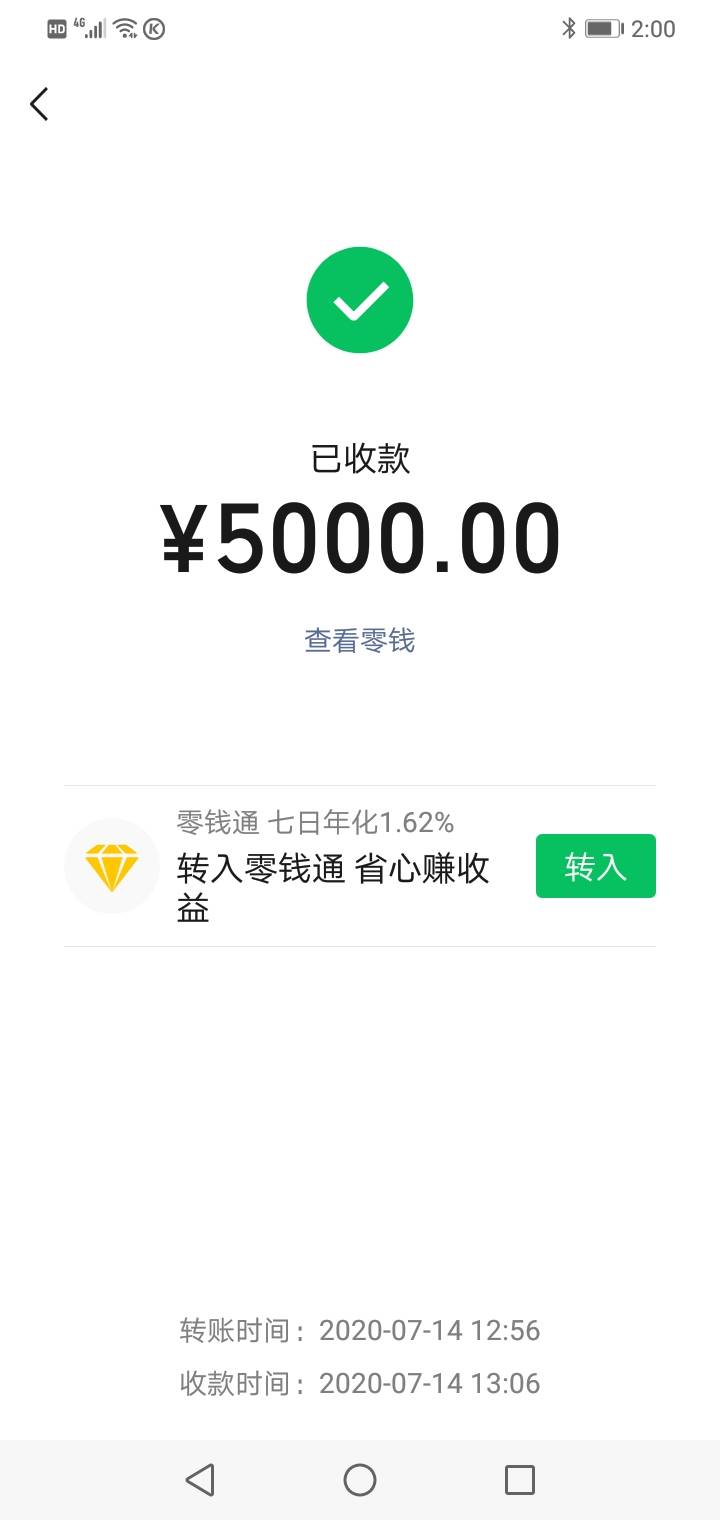The image size is (720, 1520).
Task: Go back using the top-left arrow
Action: tap(39, 104)
